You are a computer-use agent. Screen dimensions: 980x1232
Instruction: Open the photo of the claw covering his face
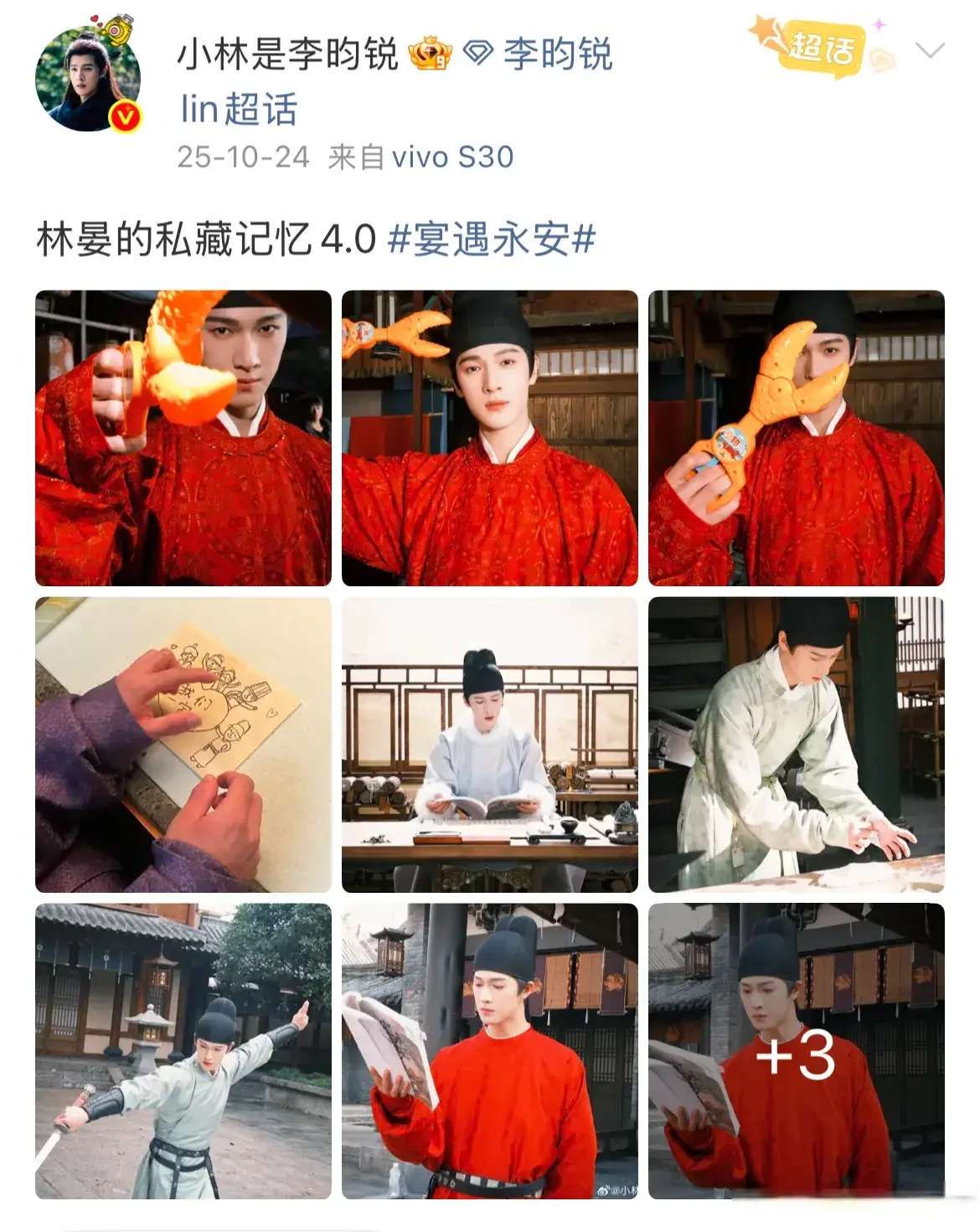796,438
